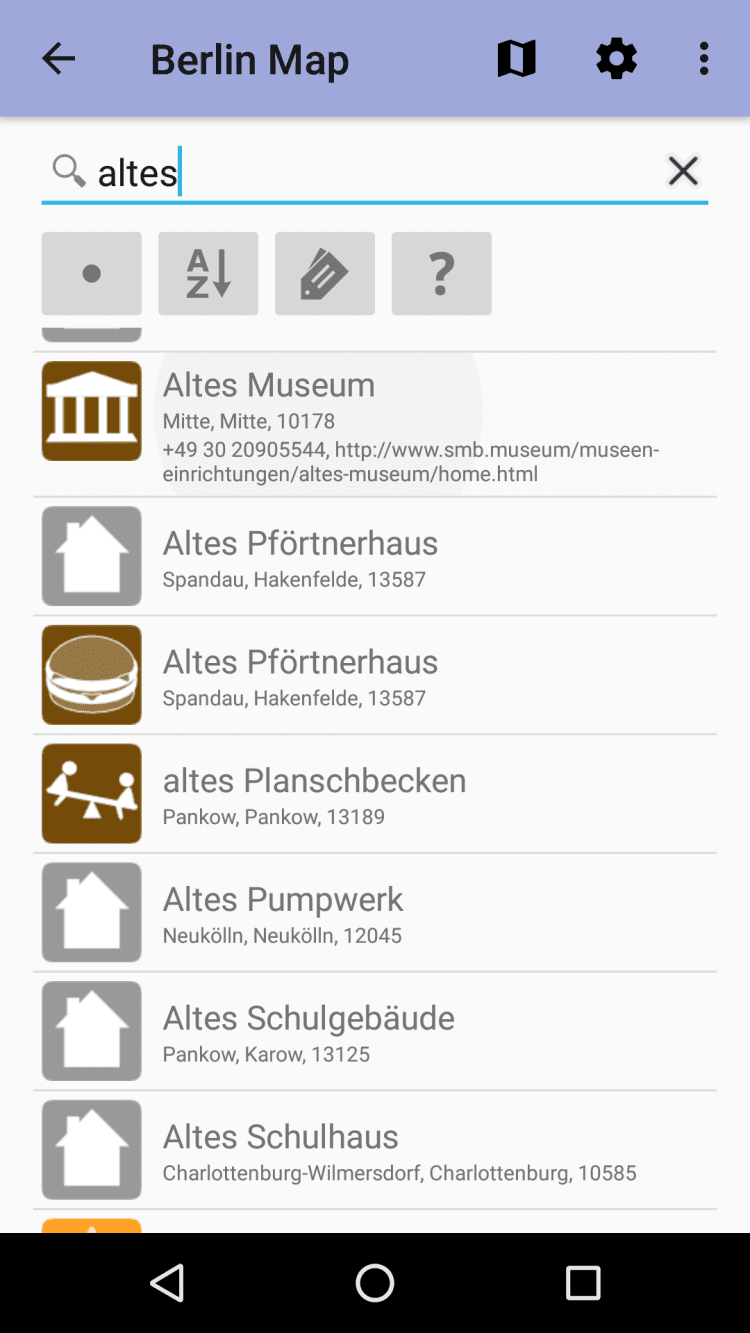Image resolution: width=750 pixels, height=1333 pixels.
Task: Open Altes Pförtnerhaus with the house icon
Action: [375, 556]
